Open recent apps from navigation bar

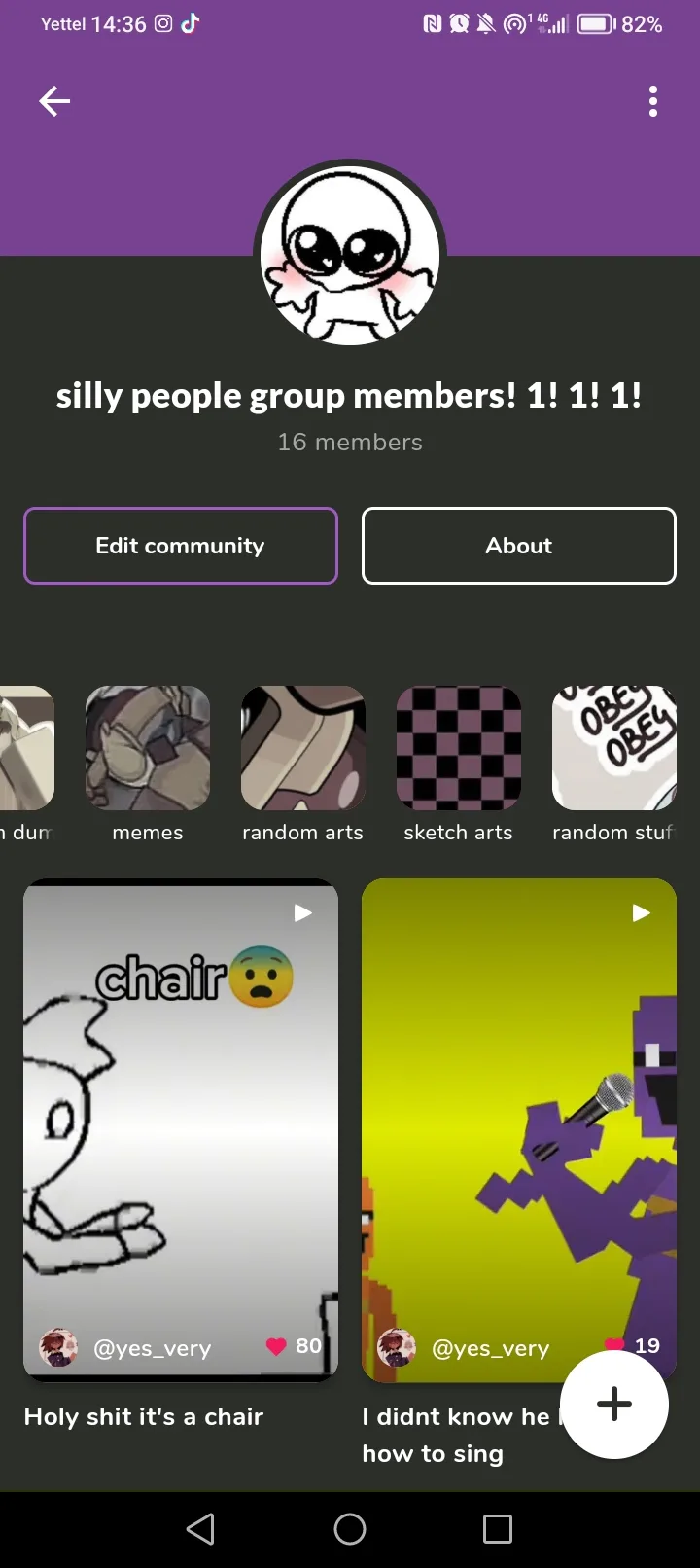pos(498,1529)
